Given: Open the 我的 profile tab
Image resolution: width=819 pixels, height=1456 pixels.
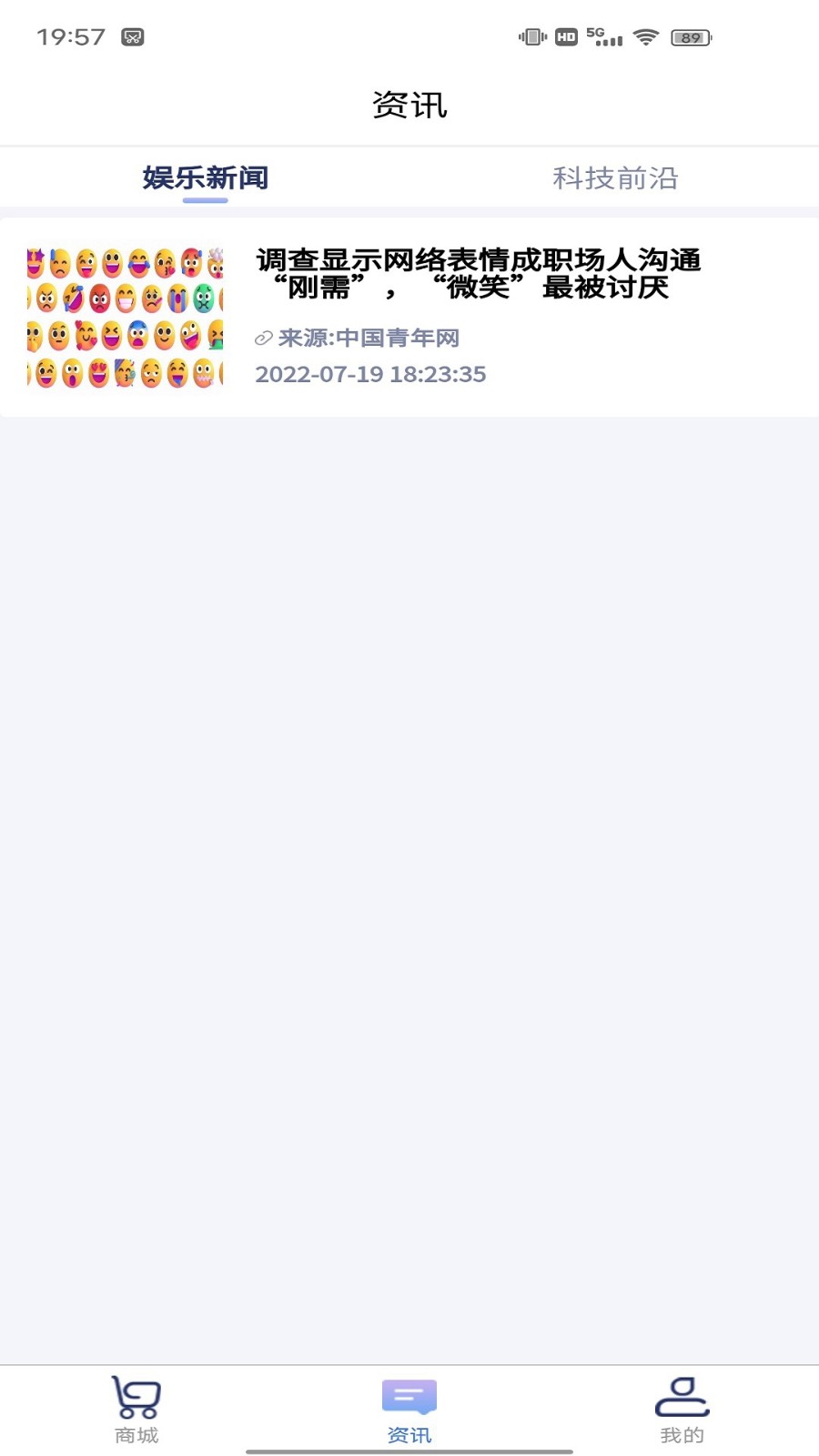Looking at the screenshot, I should pos(682,1409).
